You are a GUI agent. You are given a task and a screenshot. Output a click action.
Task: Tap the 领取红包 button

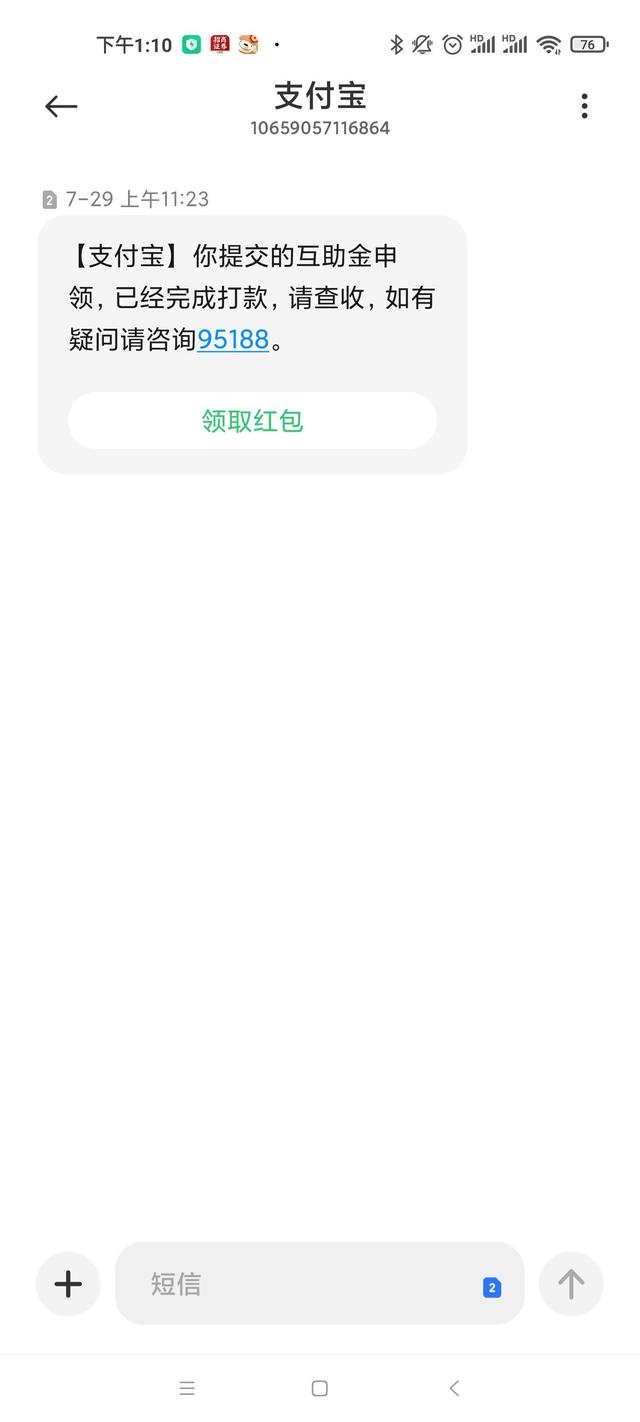[x=252, y=420]
